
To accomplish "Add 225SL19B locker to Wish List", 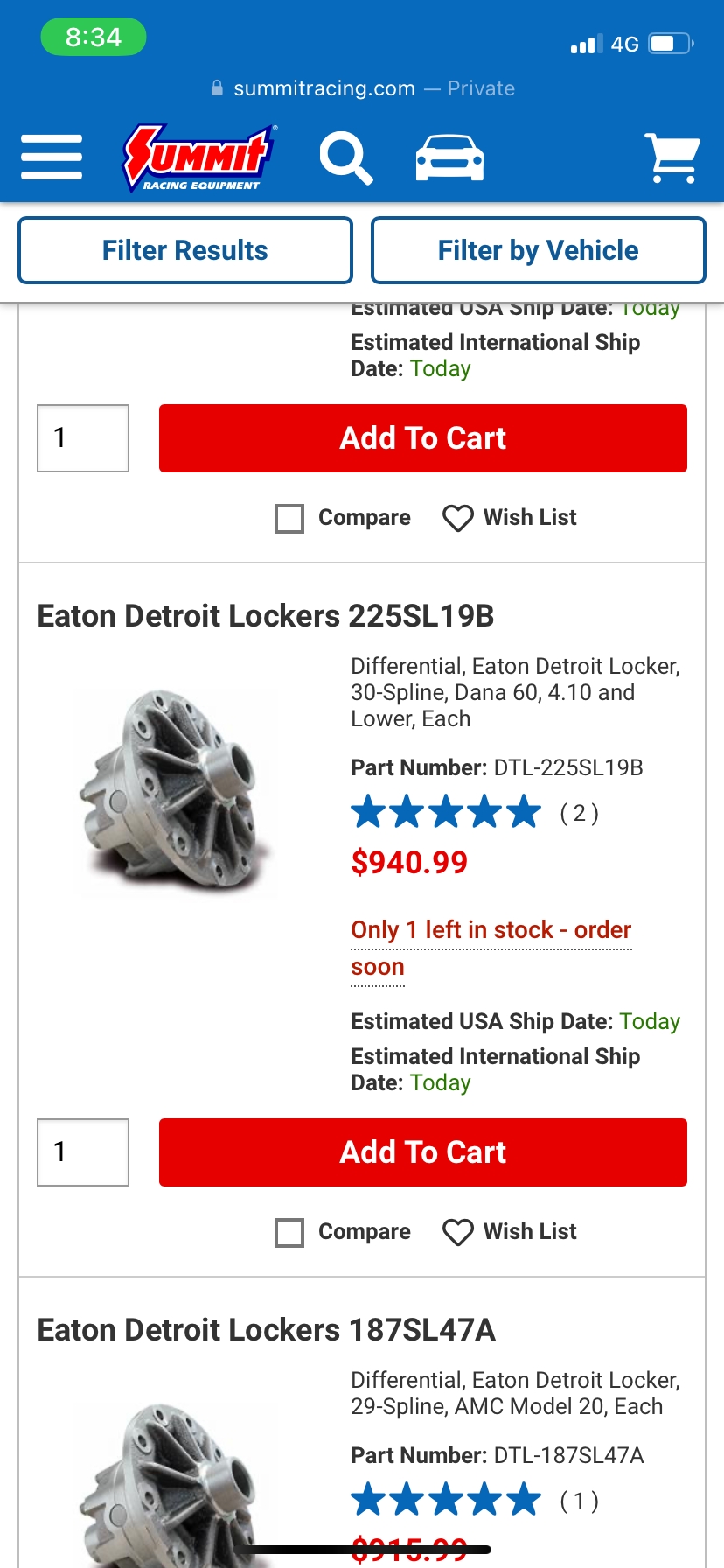I will (x=510, y=1232).
